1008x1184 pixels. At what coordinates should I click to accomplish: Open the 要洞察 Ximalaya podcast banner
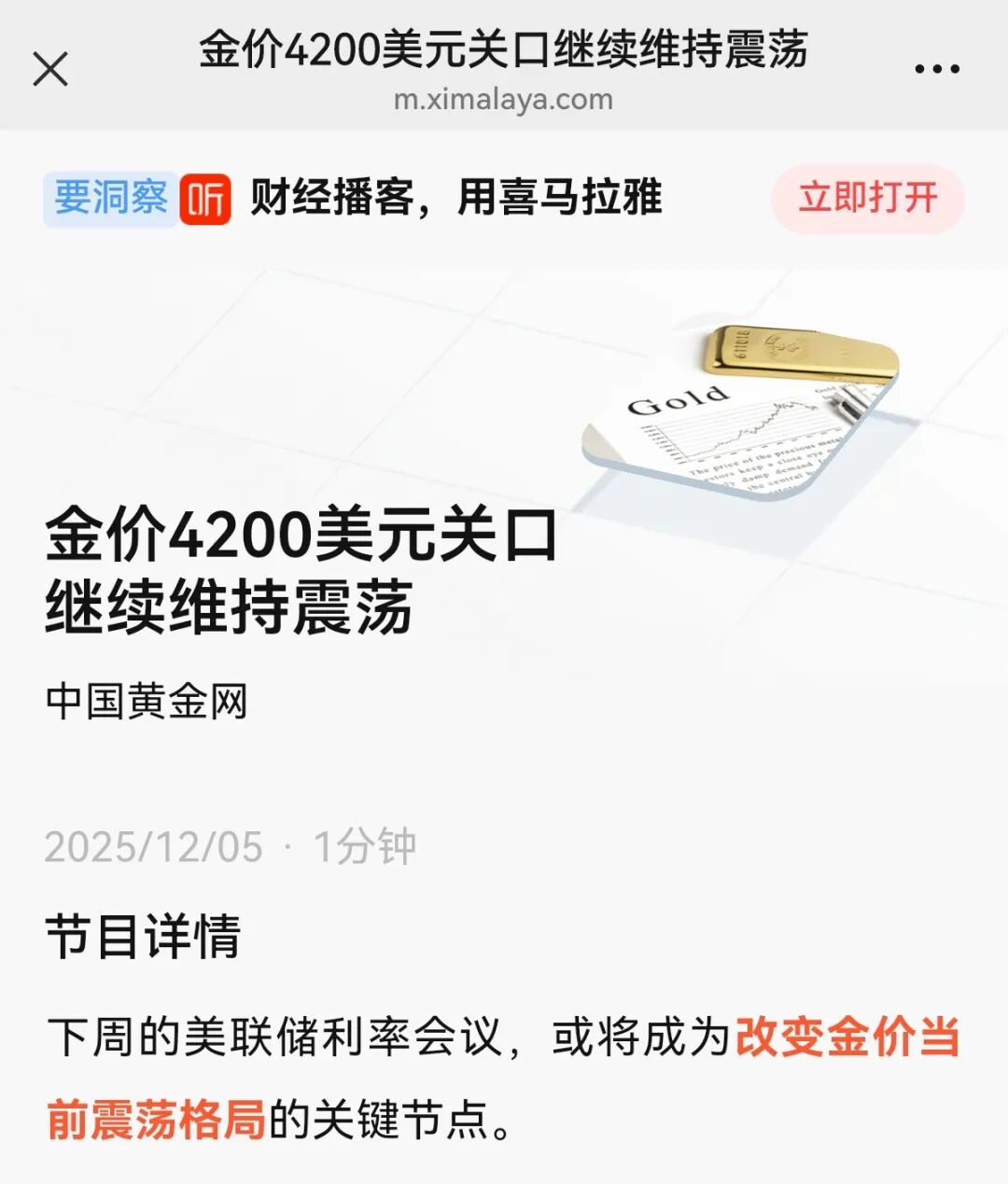(x=110, y=199)
